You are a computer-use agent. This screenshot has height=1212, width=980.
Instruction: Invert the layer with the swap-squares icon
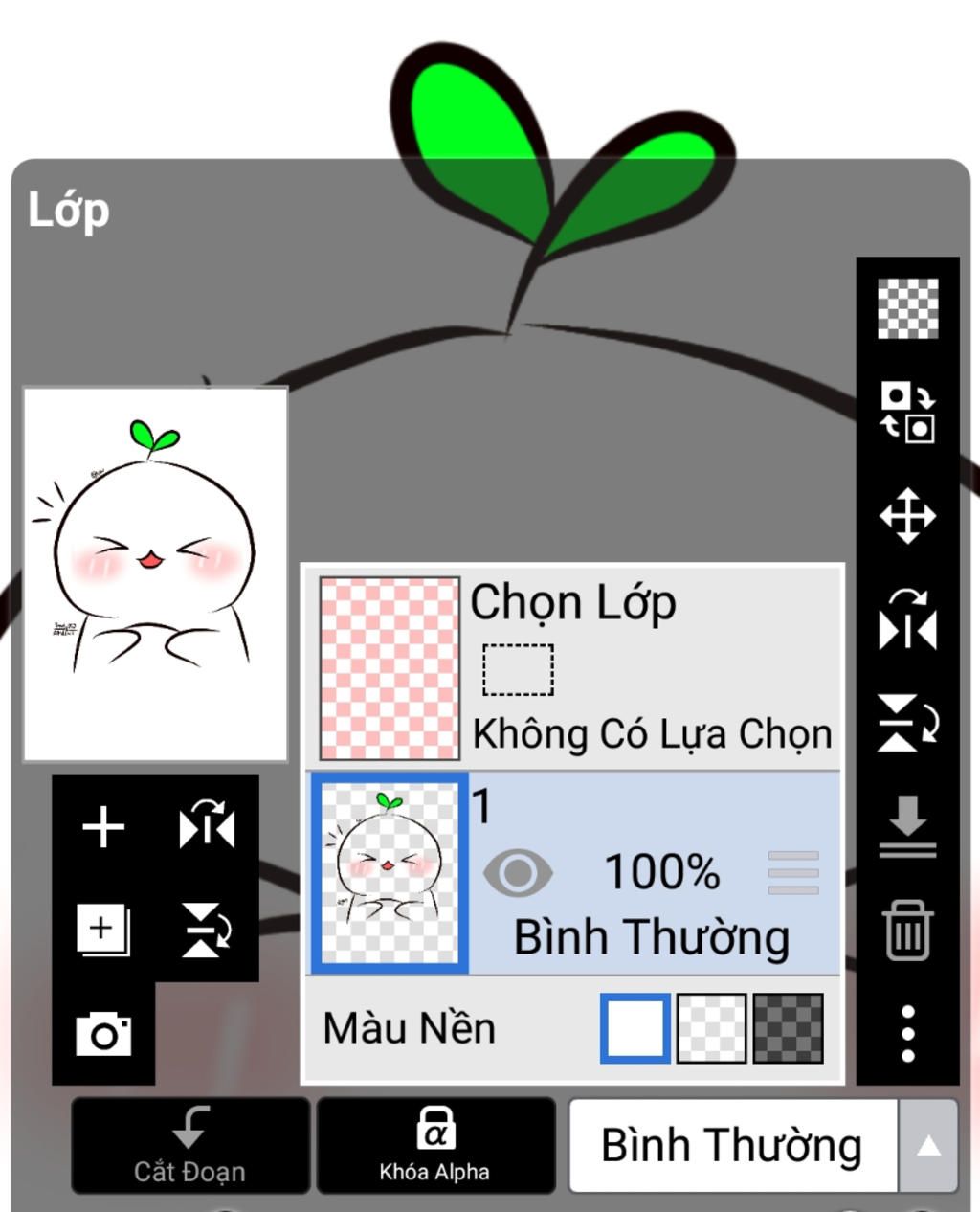point(907,412)
